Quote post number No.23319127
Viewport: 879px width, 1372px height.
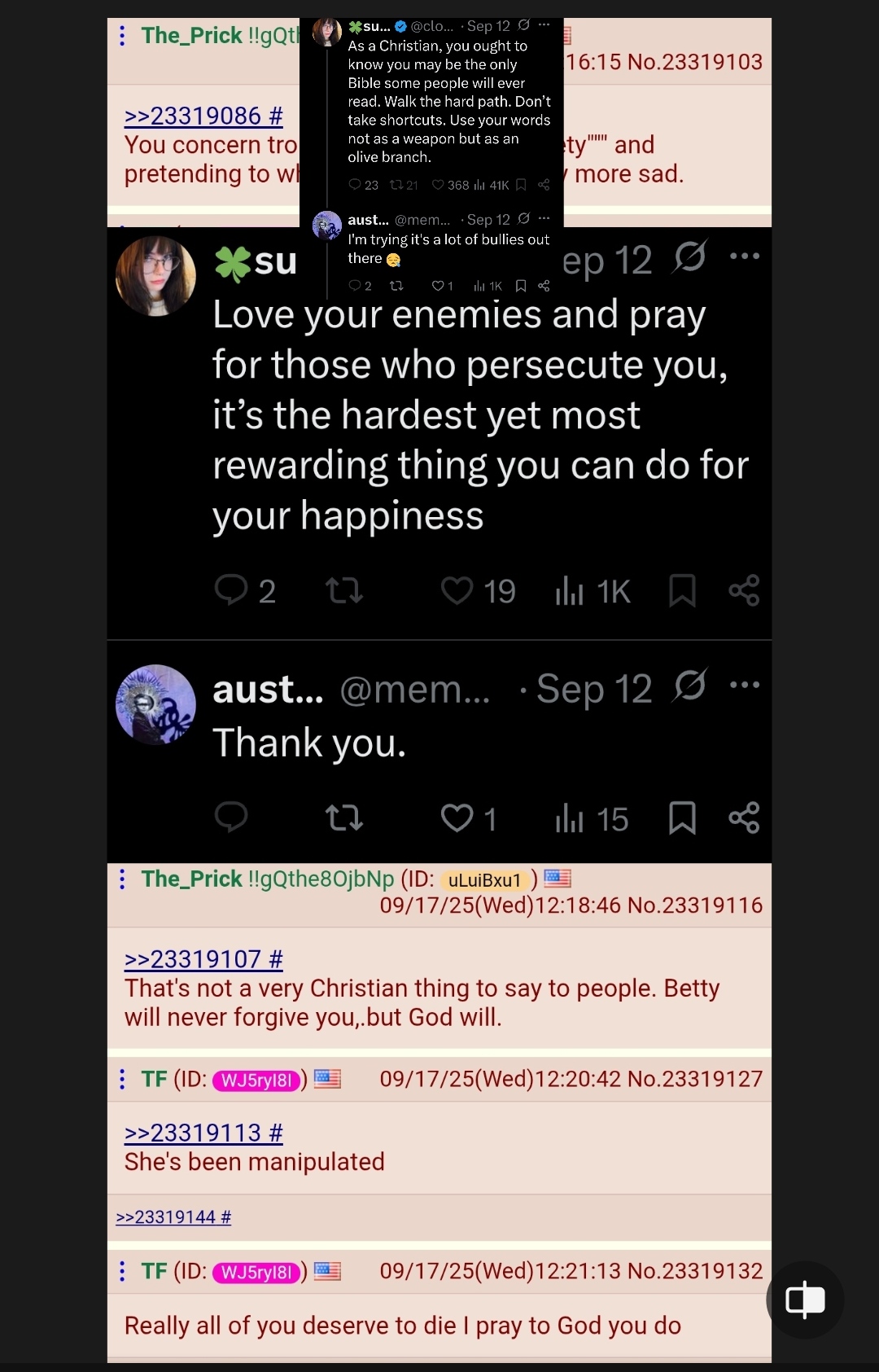tap(695, 1080)
